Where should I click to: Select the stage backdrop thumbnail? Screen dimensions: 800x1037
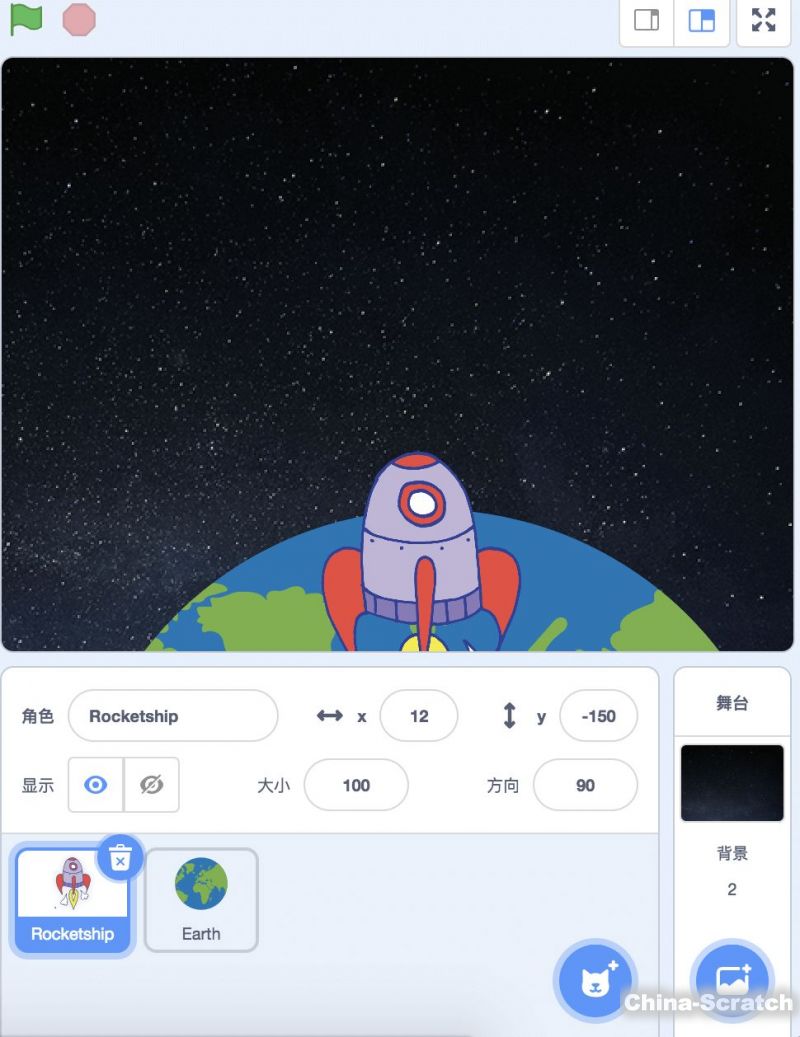[732, 782]
